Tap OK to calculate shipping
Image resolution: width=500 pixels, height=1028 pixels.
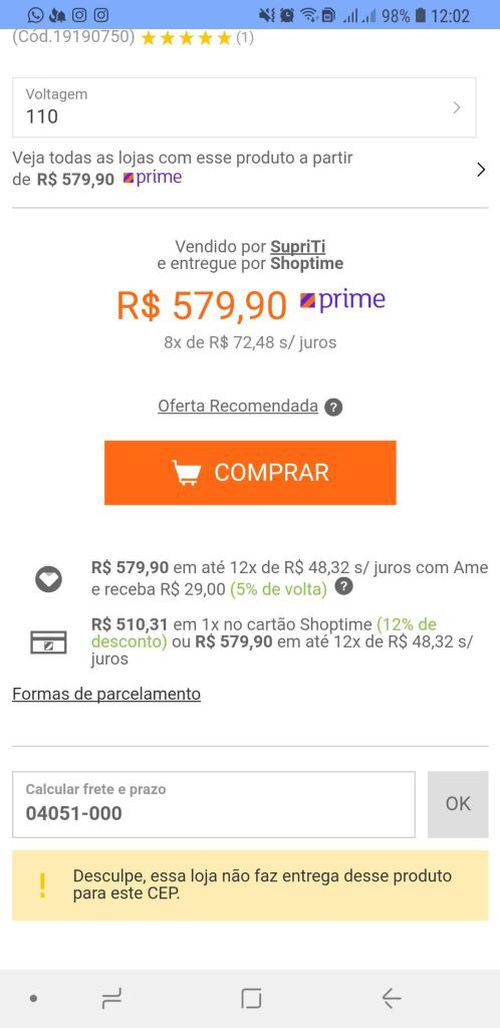pyautogui.click(x=458, y=804)
